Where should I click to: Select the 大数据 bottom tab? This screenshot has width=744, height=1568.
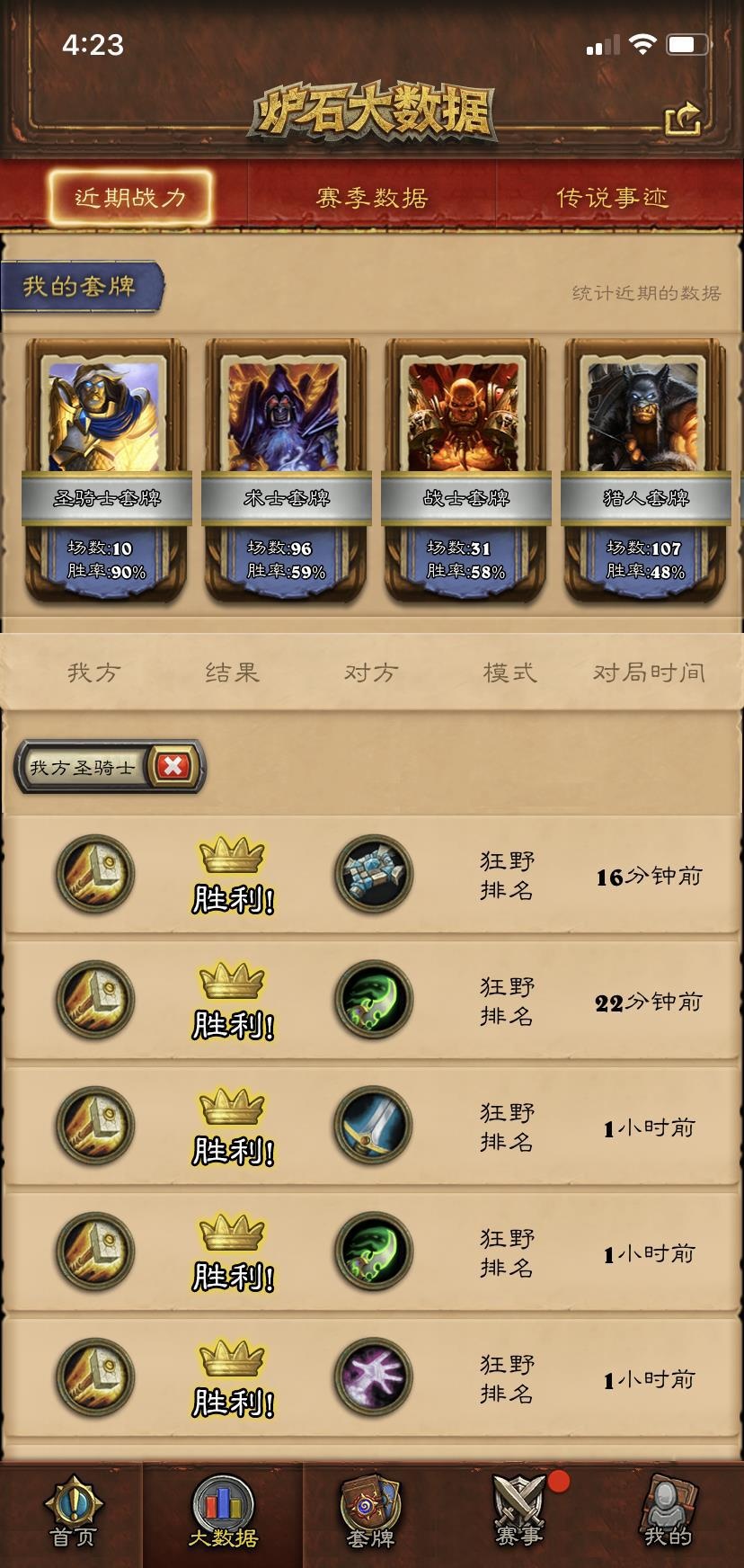tap(223, 1514)
